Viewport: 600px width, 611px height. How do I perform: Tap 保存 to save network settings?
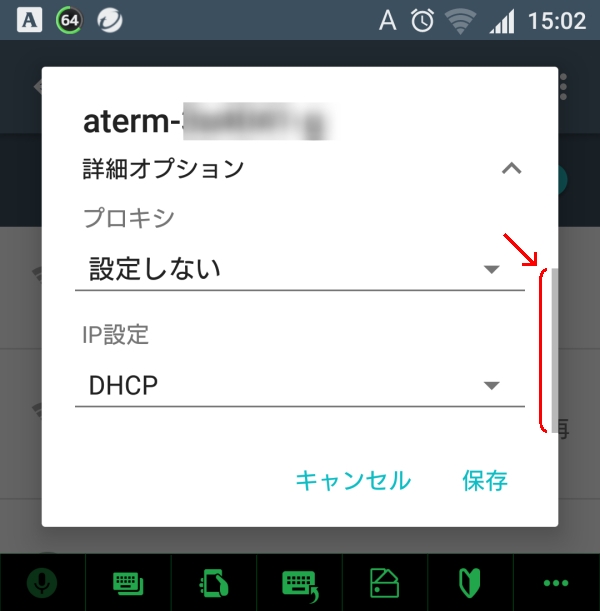(x=485, y=480)
